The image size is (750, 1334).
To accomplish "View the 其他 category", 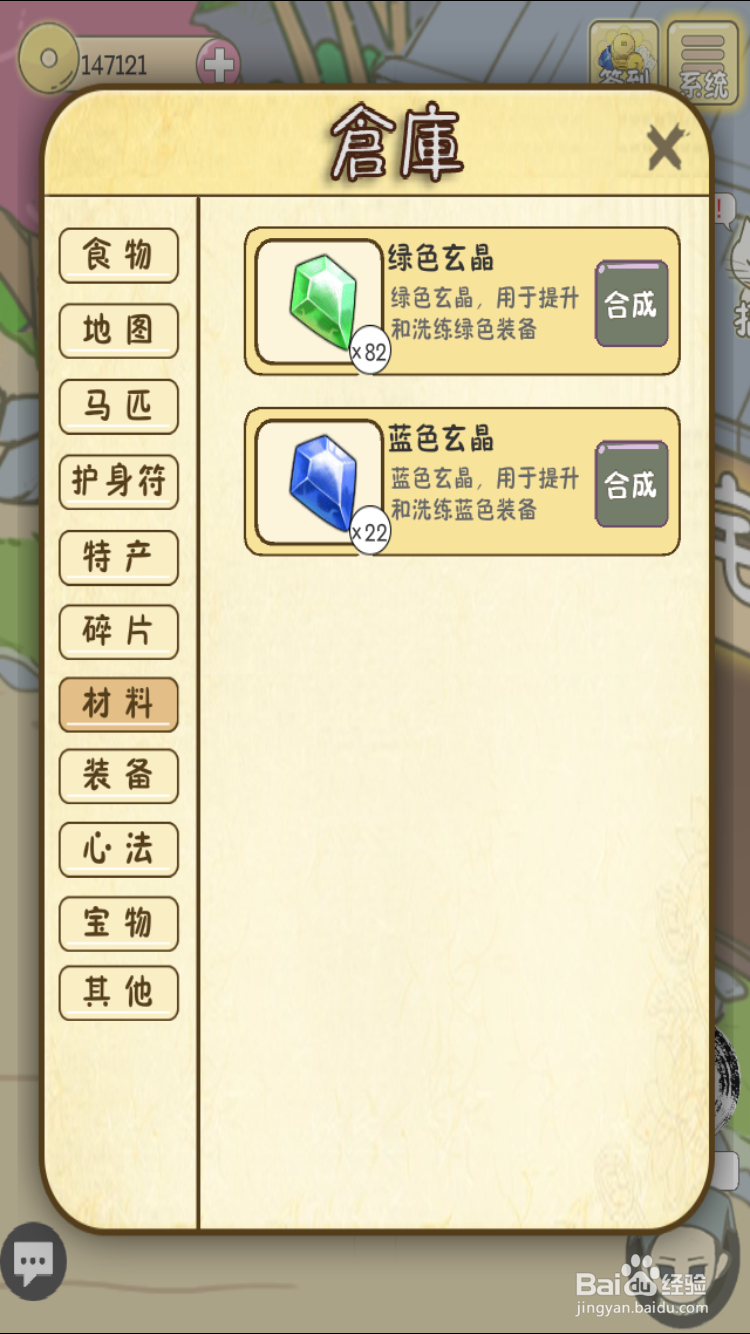I will click(x=118, y=992).
